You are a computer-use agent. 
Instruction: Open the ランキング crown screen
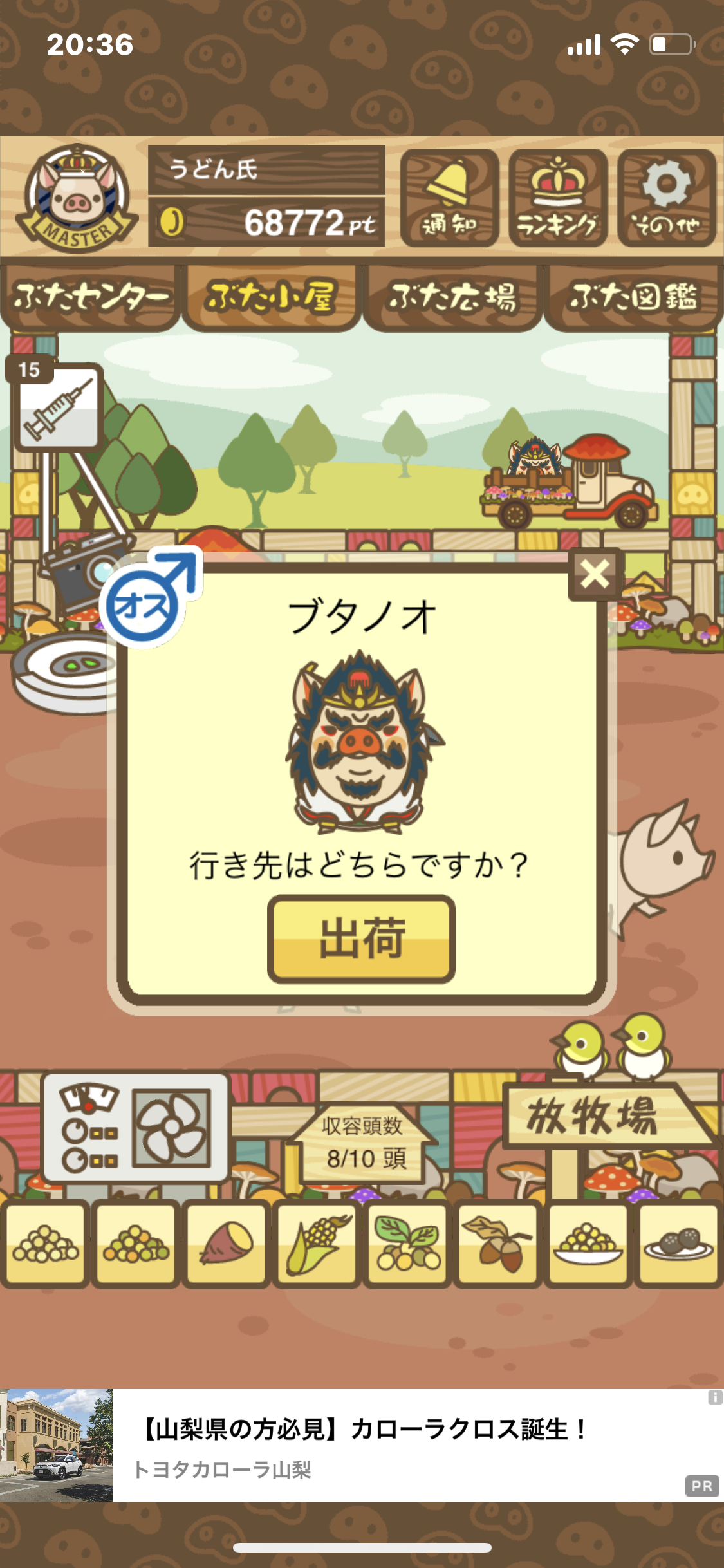(558, 198)
